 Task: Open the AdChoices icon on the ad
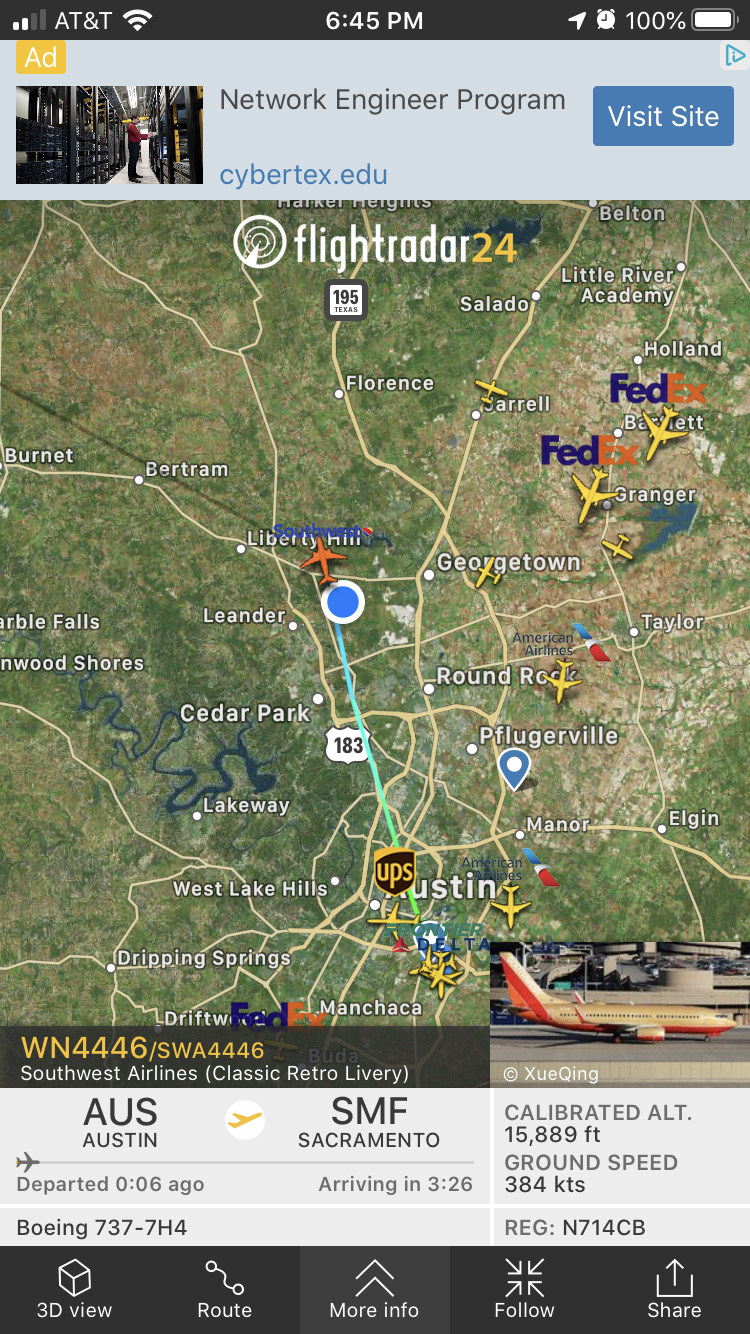pos(735,57)
